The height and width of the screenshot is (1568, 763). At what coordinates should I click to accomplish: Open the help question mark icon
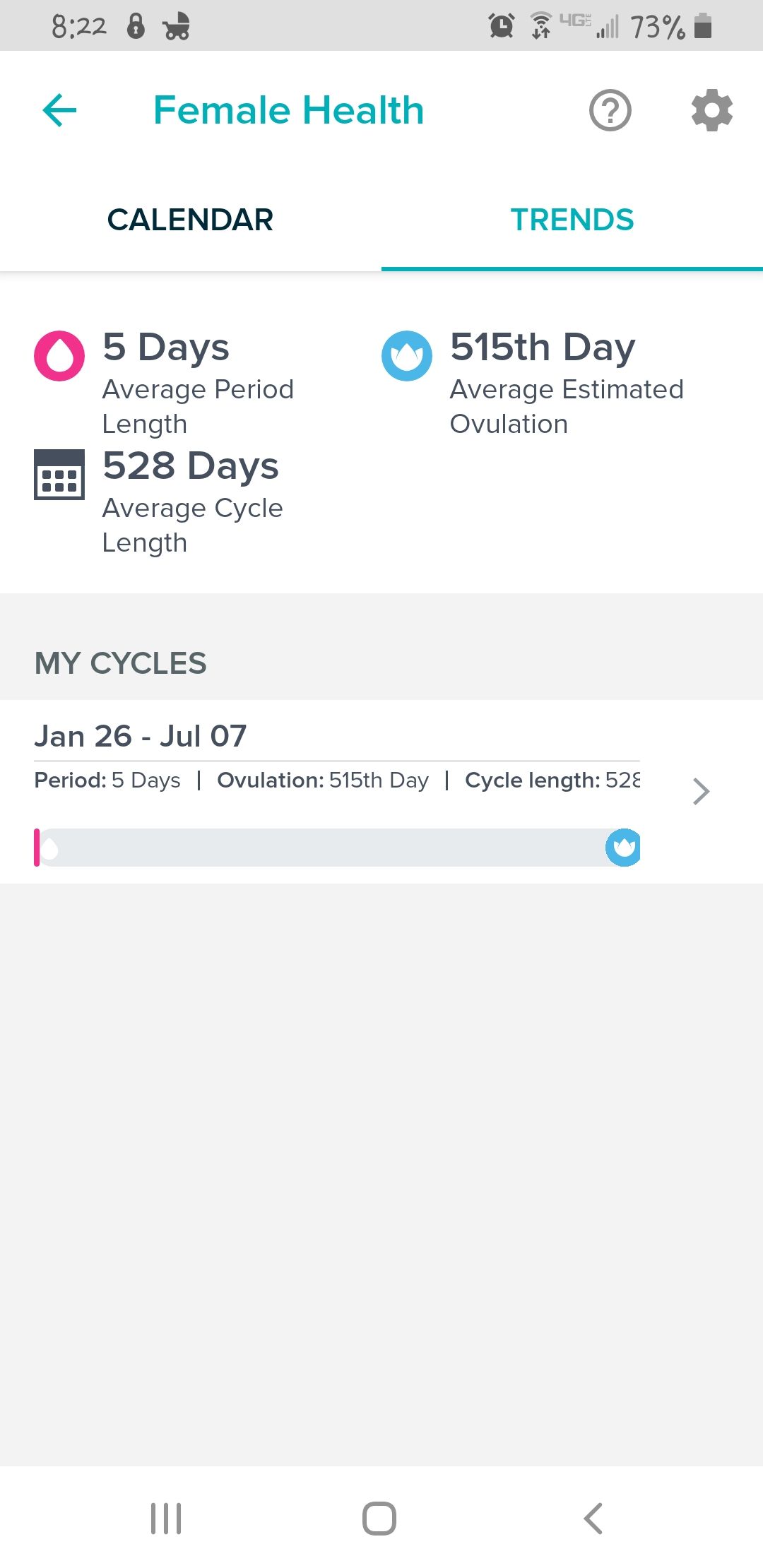610,111
